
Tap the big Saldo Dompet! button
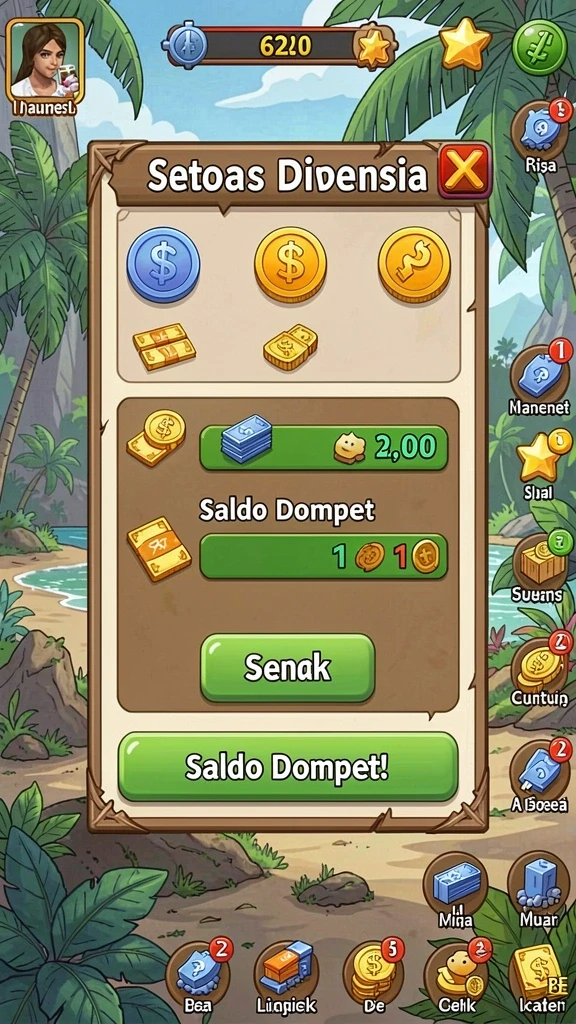point(287,767)
